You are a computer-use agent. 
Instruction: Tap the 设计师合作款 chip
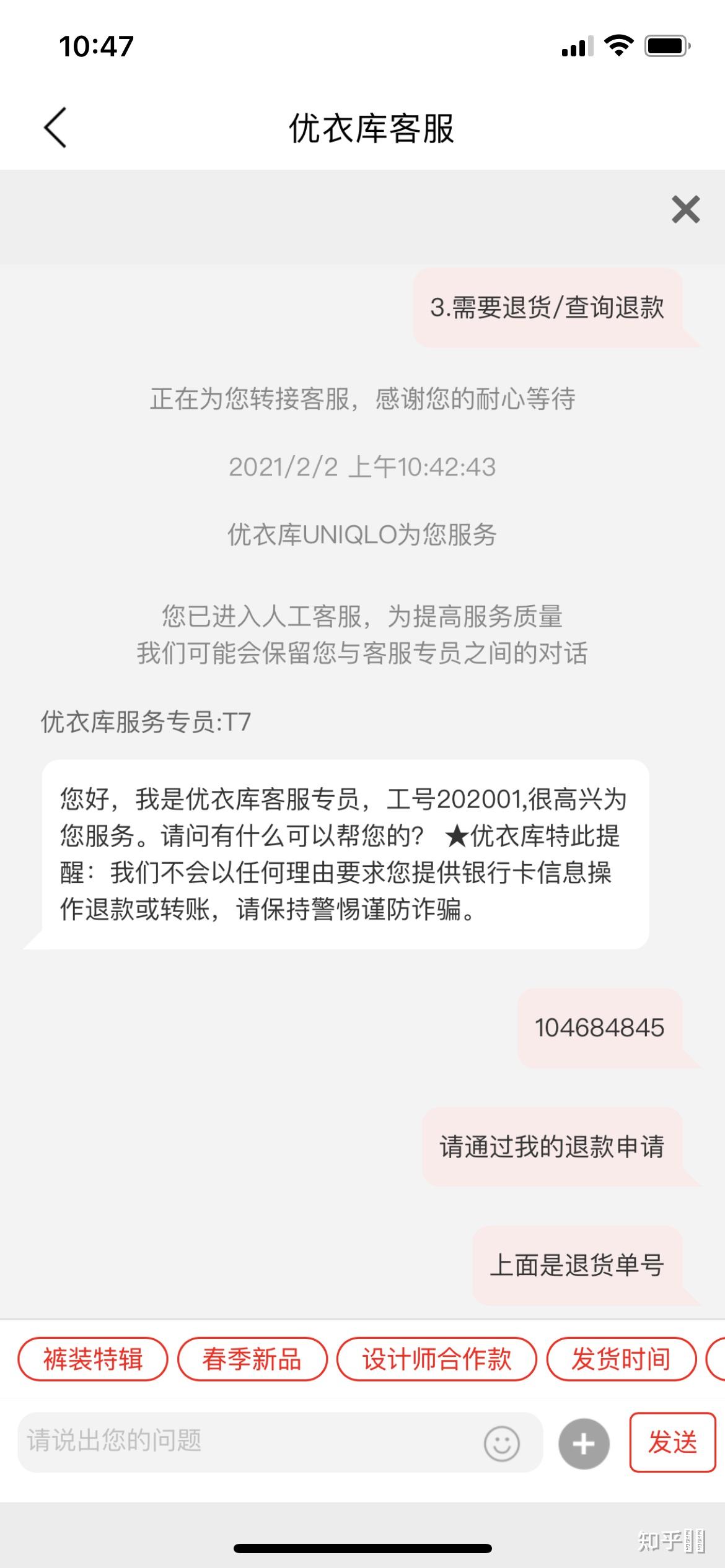tap(437, 1359)
